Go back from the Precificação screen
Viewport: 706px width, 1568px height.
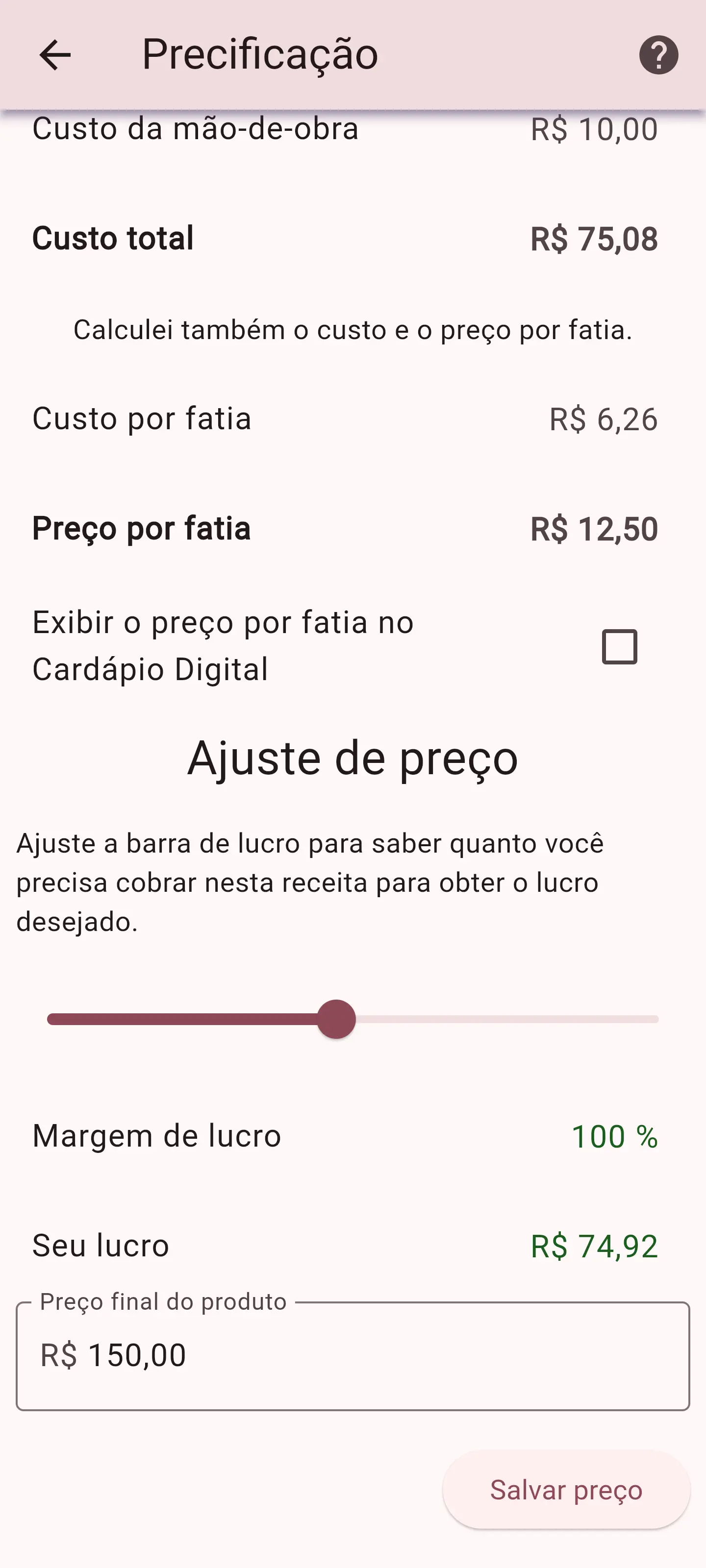(x=55, y=55)
